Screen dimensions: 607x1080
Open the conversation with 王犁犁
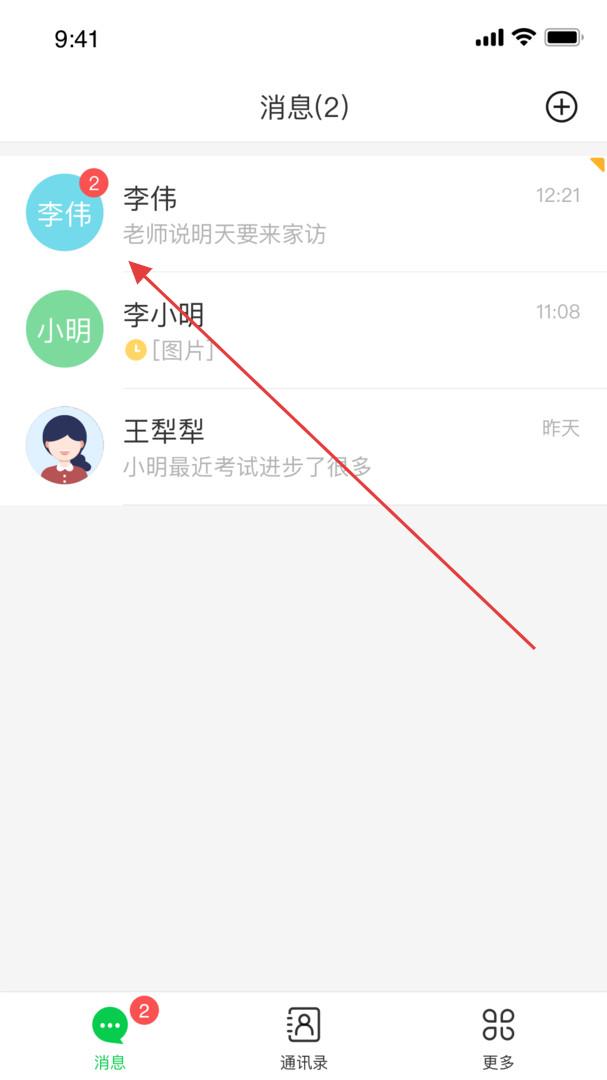tap(303, 446)
